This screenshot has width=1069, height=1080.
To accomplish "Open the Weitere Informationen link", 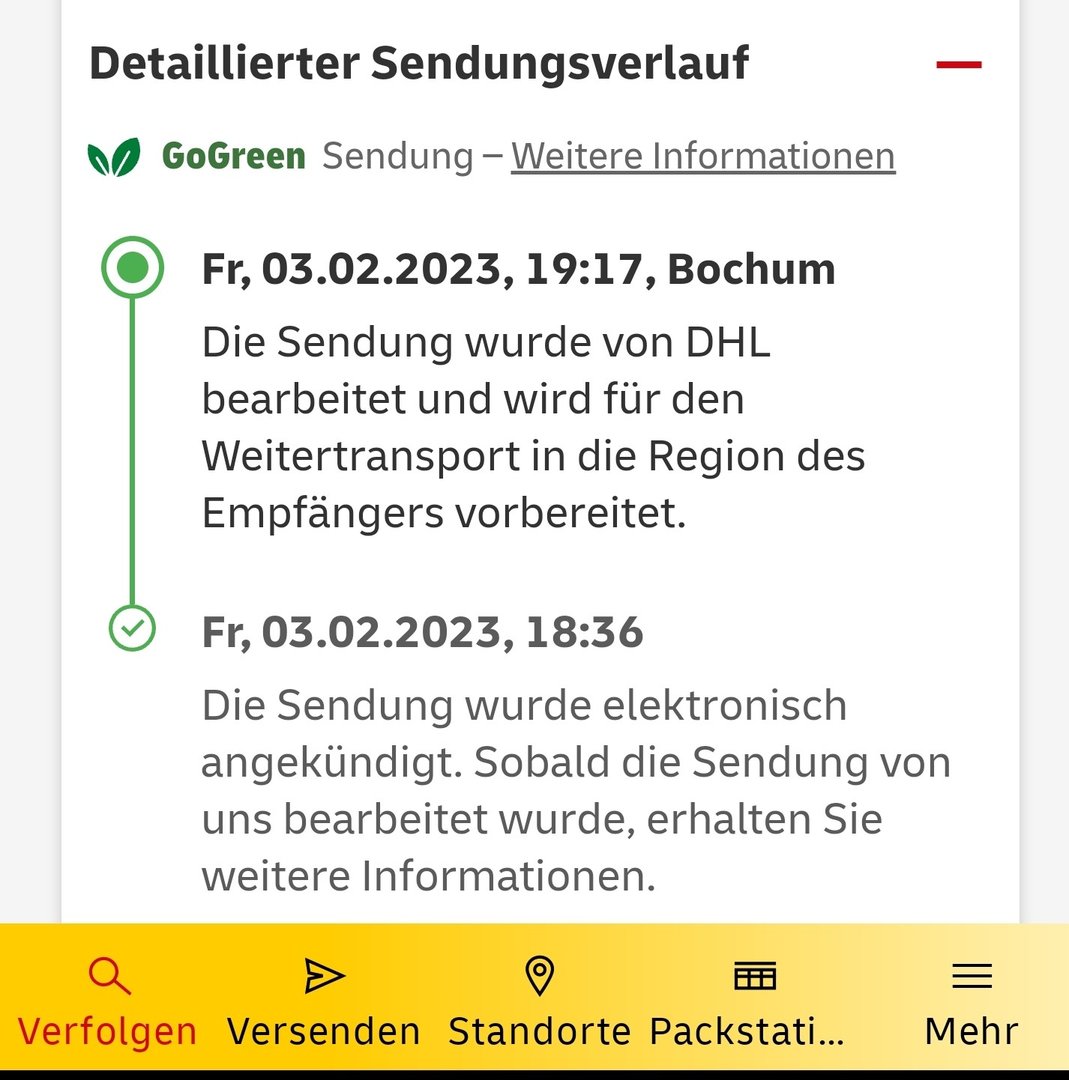I will coord(703,157).
